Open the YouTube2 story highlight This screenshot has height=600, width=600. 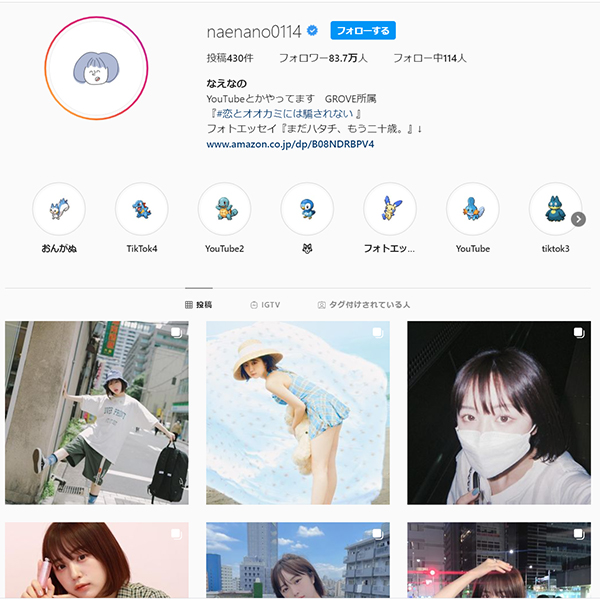pyautogui.click(x=224, y=208)
